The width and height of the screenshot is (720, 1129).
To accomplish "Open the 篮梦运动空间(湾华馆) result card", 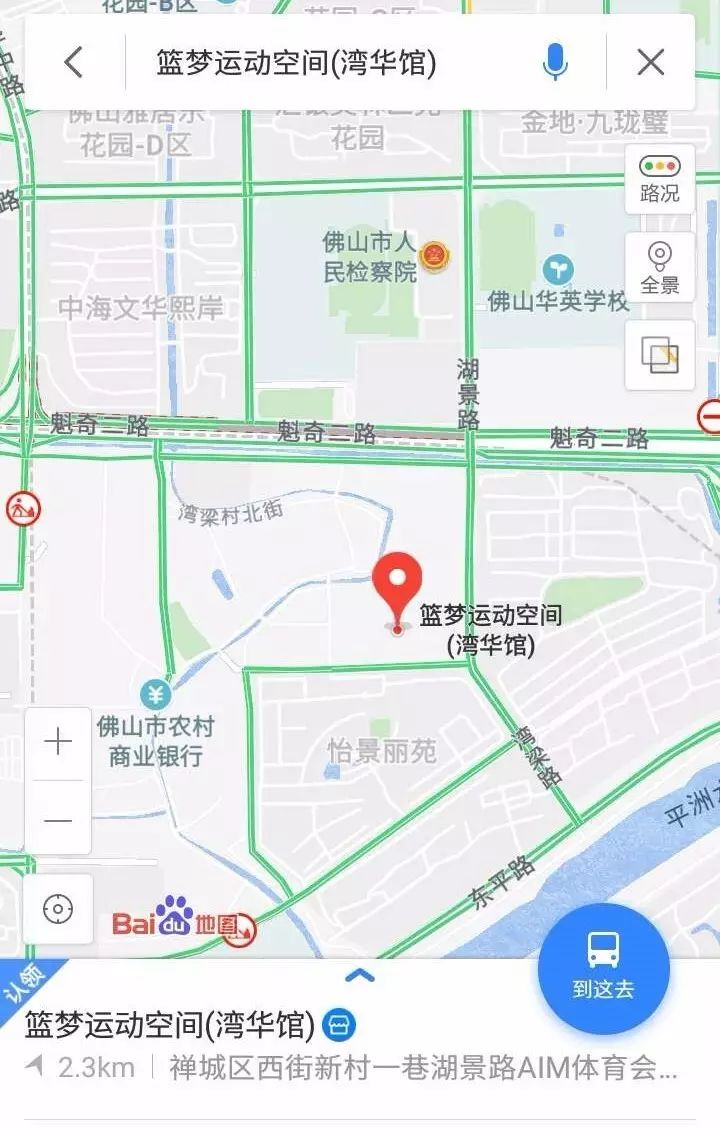I will click(x=170, y=1024).
